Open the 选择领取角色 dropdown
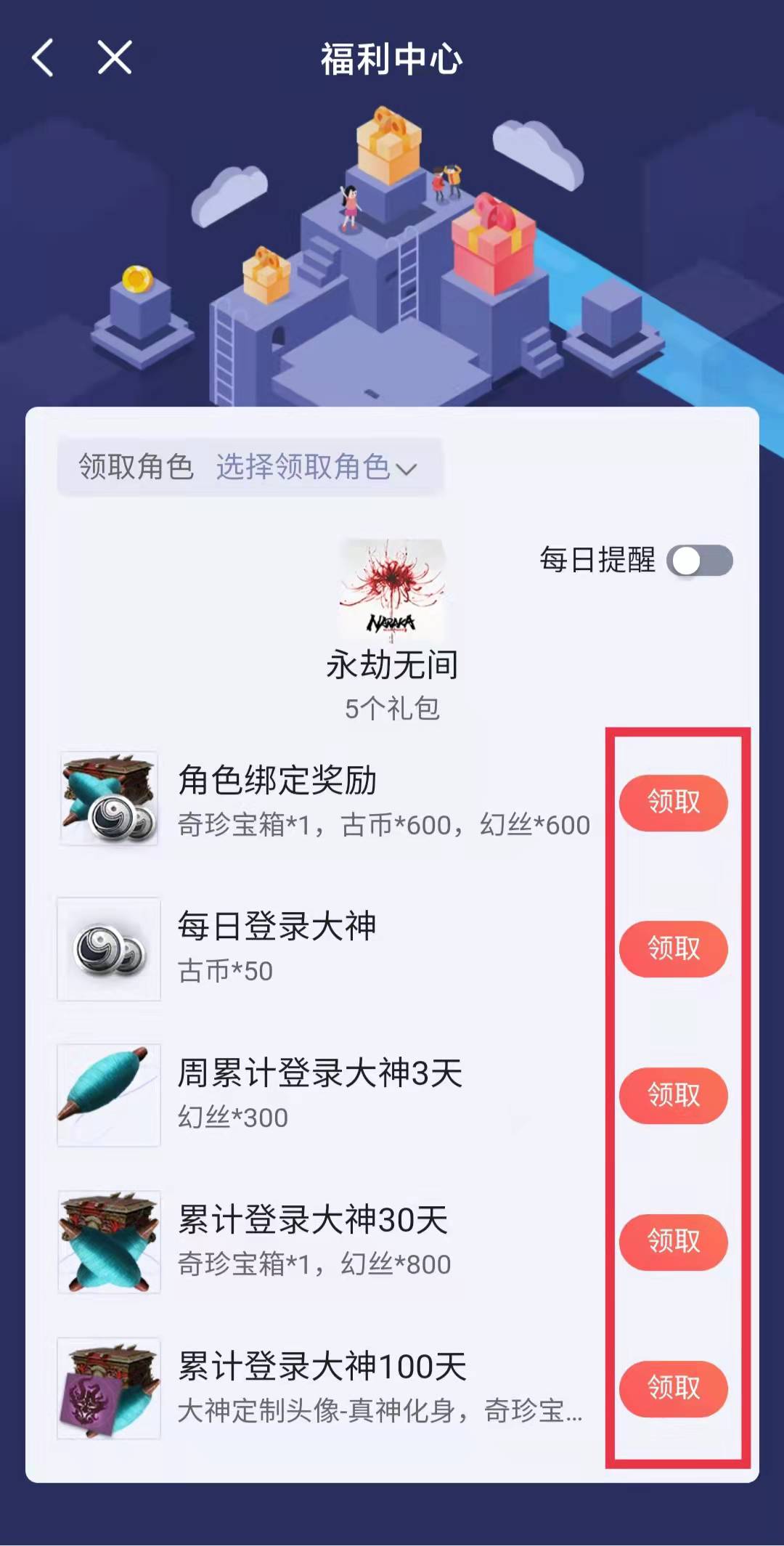 (x=317, y=467)
